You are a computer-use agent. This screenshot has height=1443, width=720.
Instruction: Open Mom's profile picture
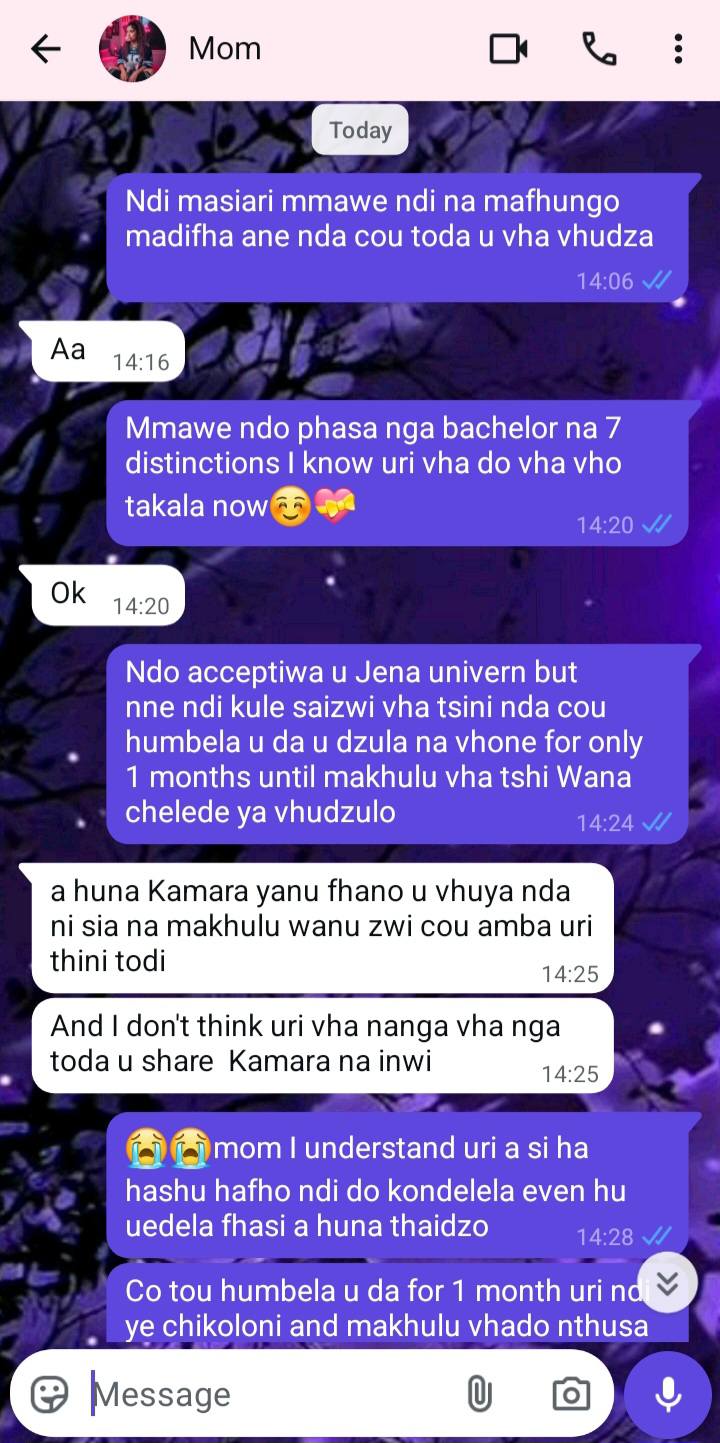coord(132,49)
